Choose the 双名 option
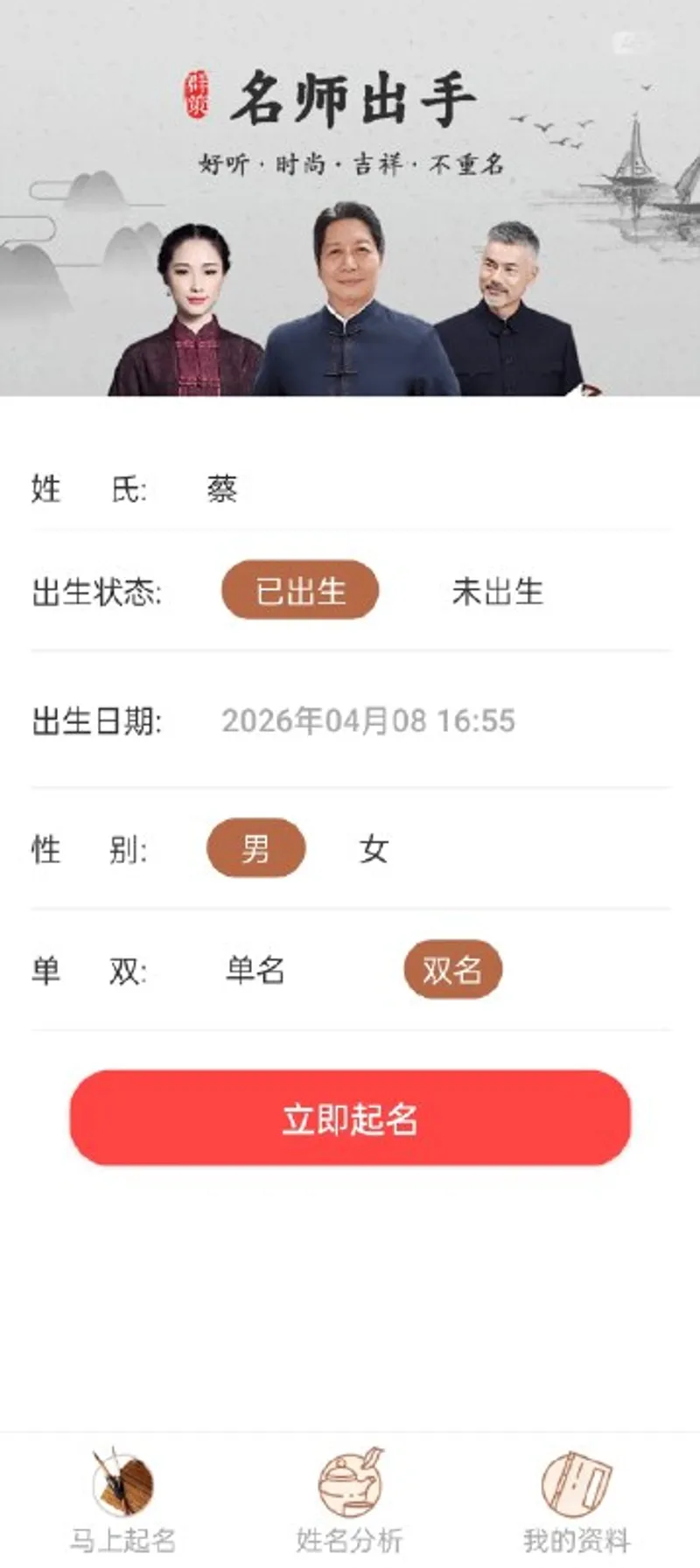Image resolution: width=700 pixels, height=1568 pixels. pyautogui.click(x=452, y=971)
